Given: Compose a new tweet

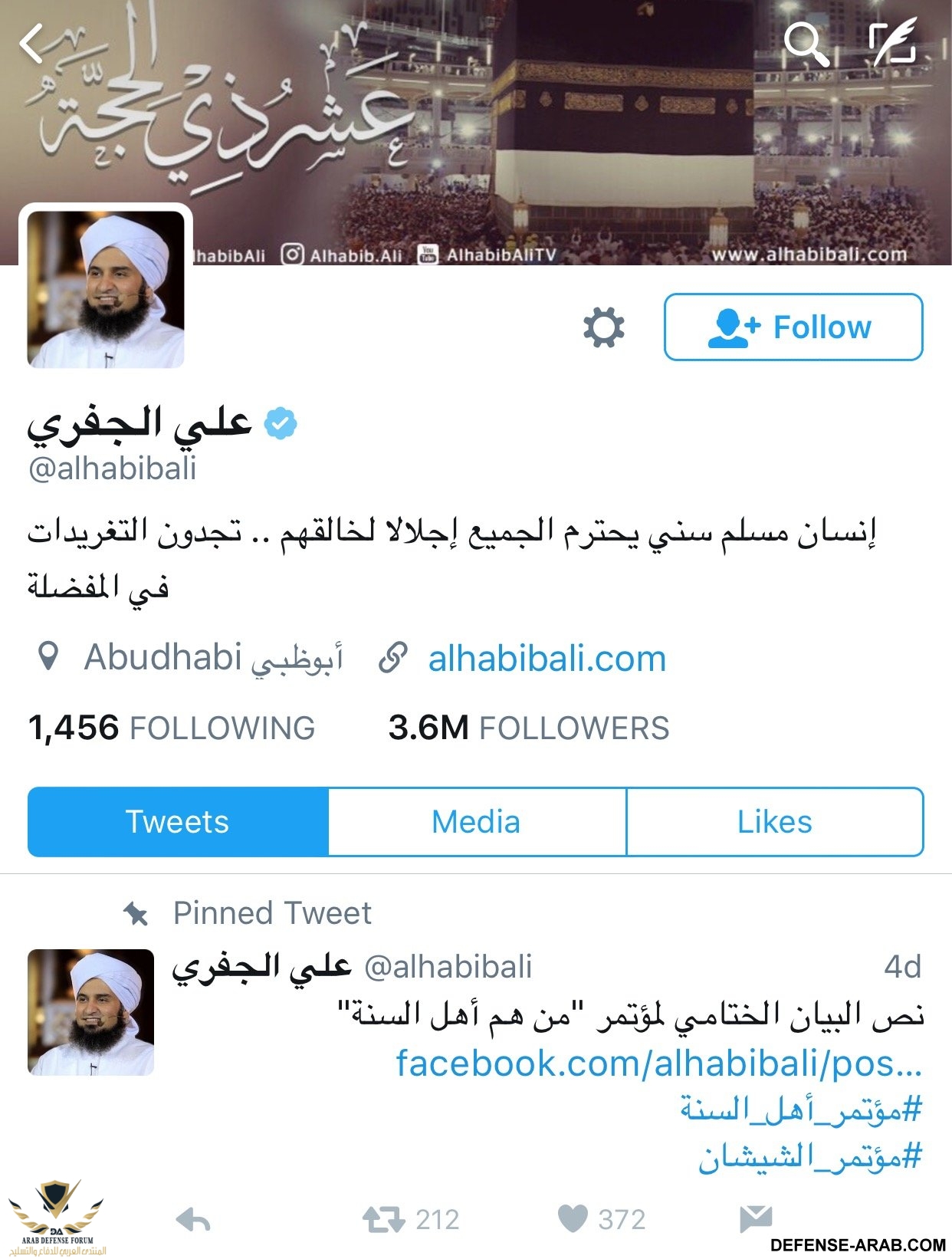Looking at the screenshot, I should 893,41.
